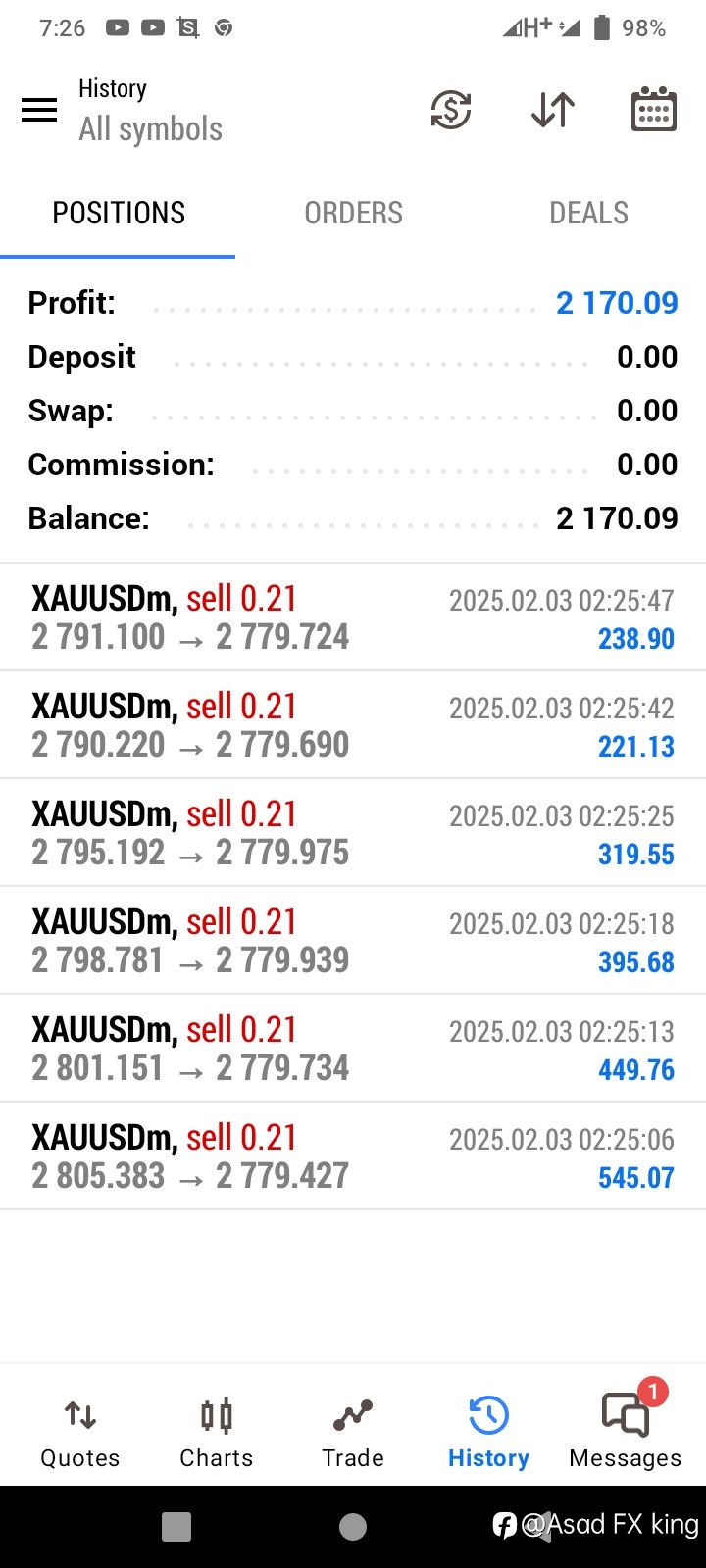
Task: Select the POSITIONS tab
Action: [118, 213]
